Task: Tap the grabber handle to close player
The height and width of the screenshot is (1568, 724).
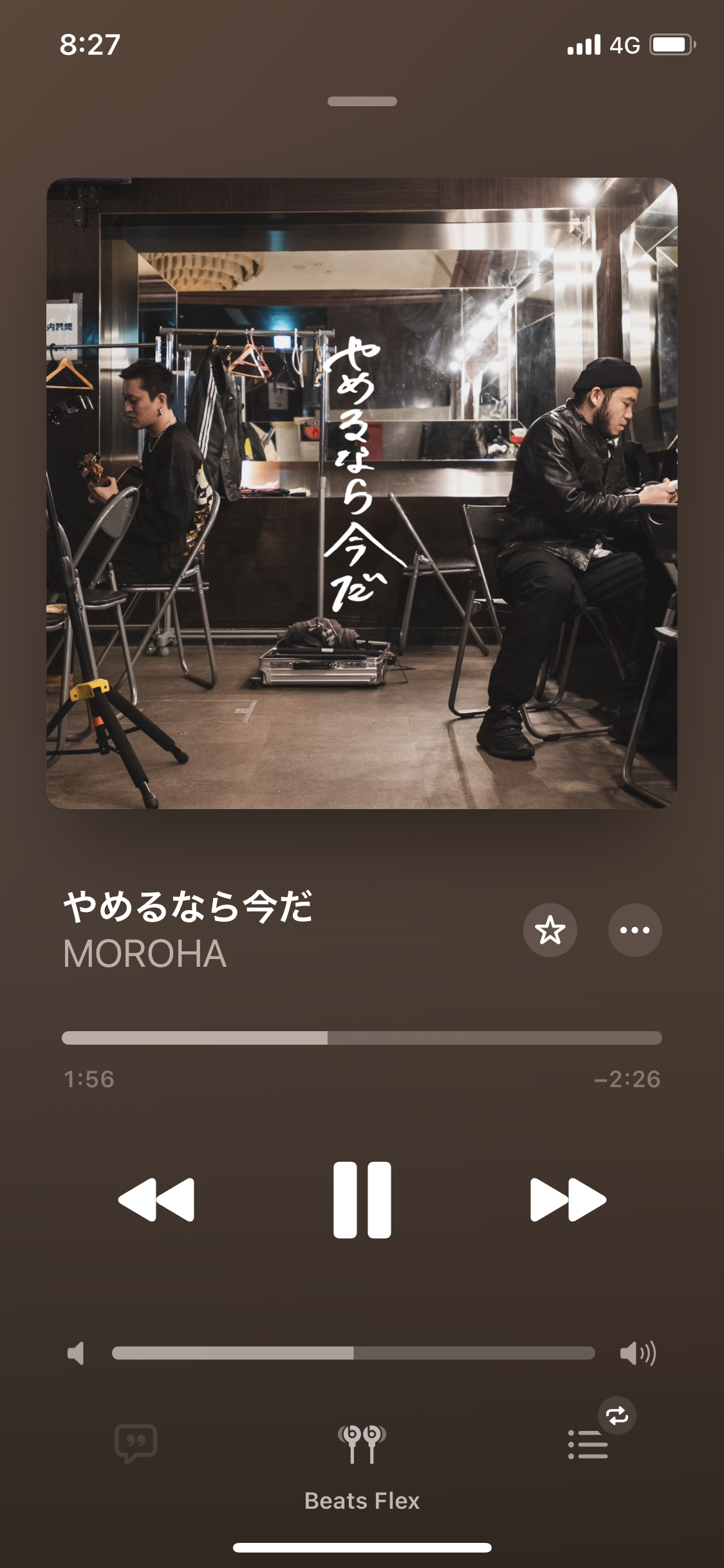Action: 362,101
